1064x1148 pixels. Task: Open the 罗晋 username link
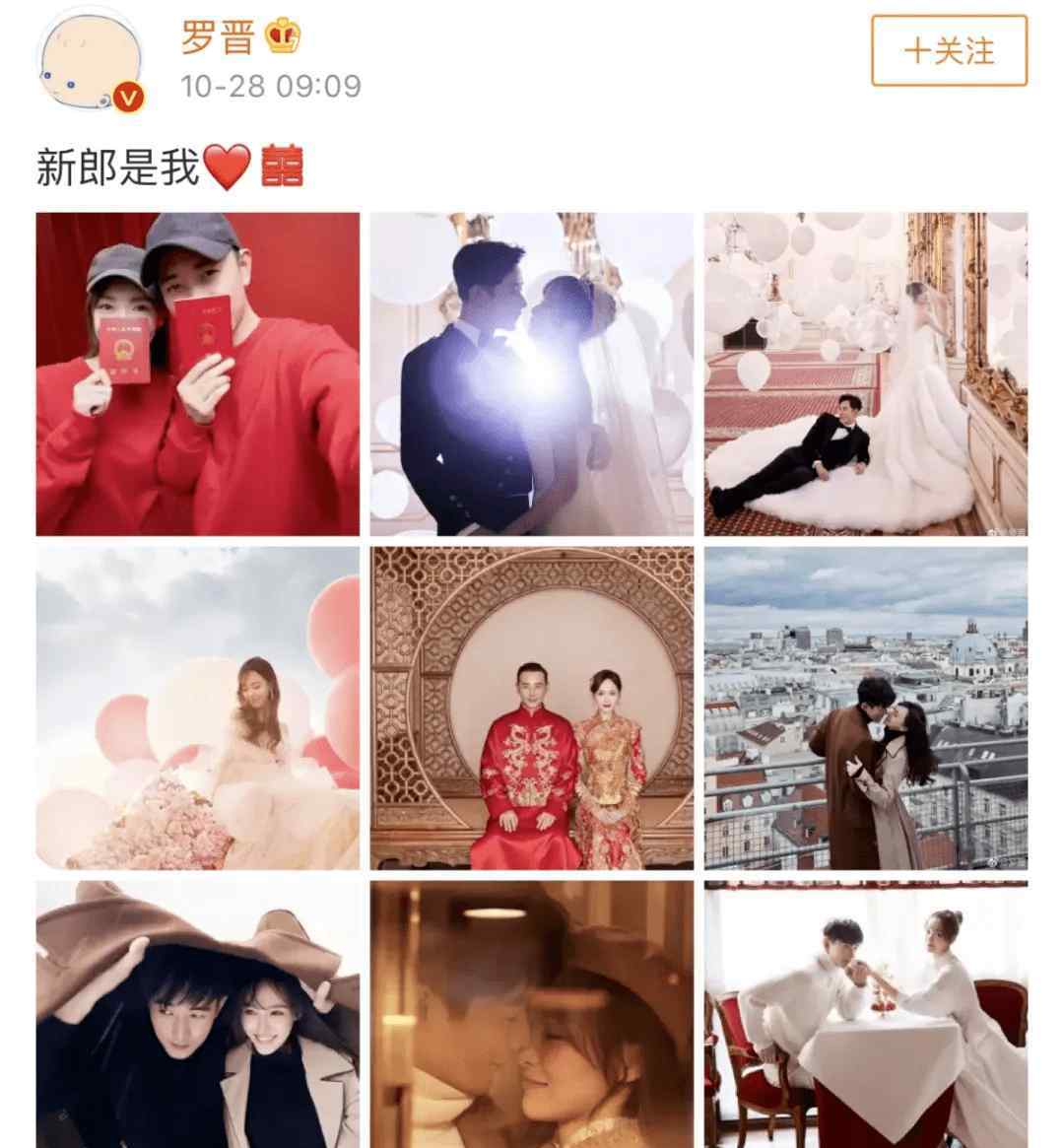click(218, 37)
